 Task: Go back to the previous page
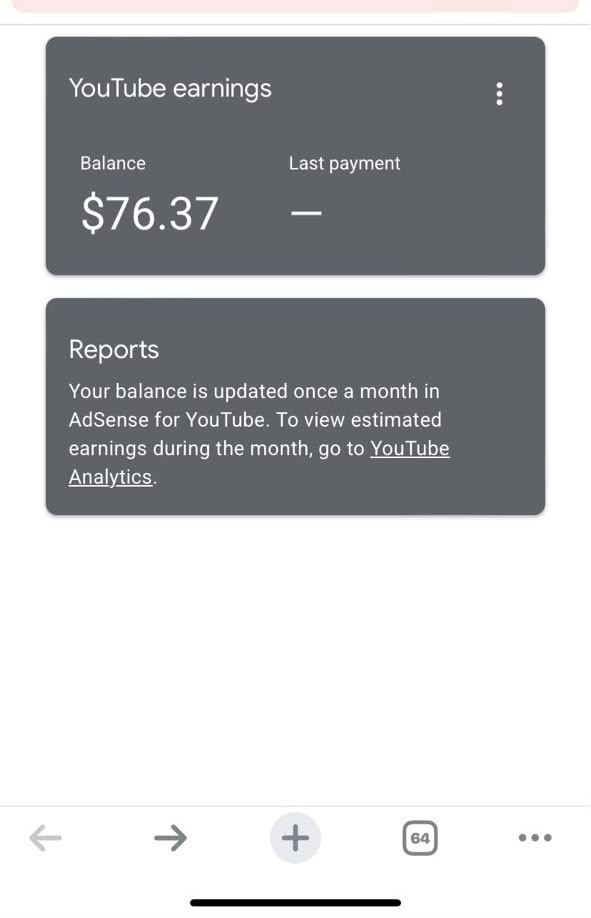click(45, 838)
